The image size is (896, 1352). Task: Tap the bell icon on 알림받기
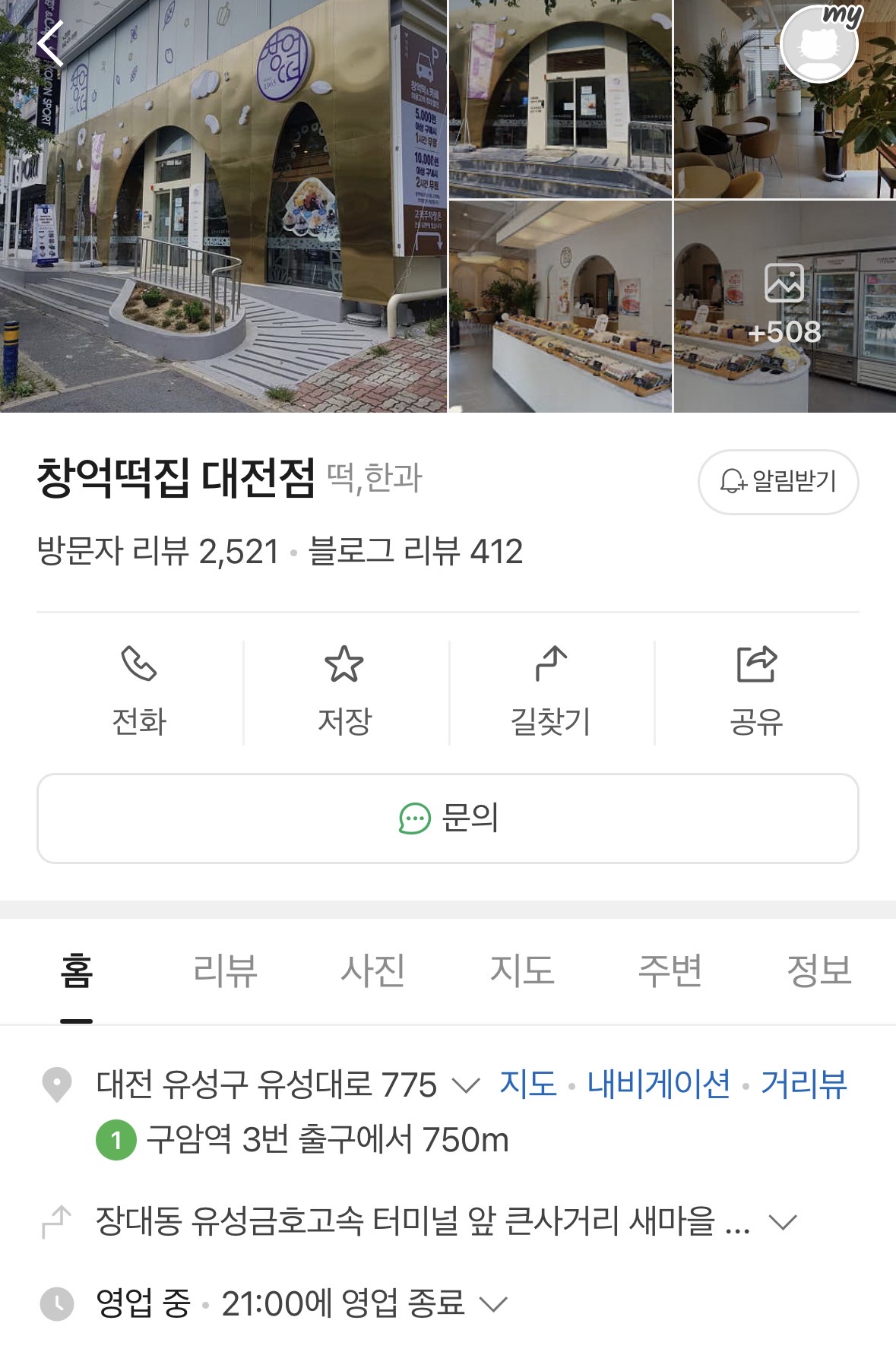click(x=733, y=480)
